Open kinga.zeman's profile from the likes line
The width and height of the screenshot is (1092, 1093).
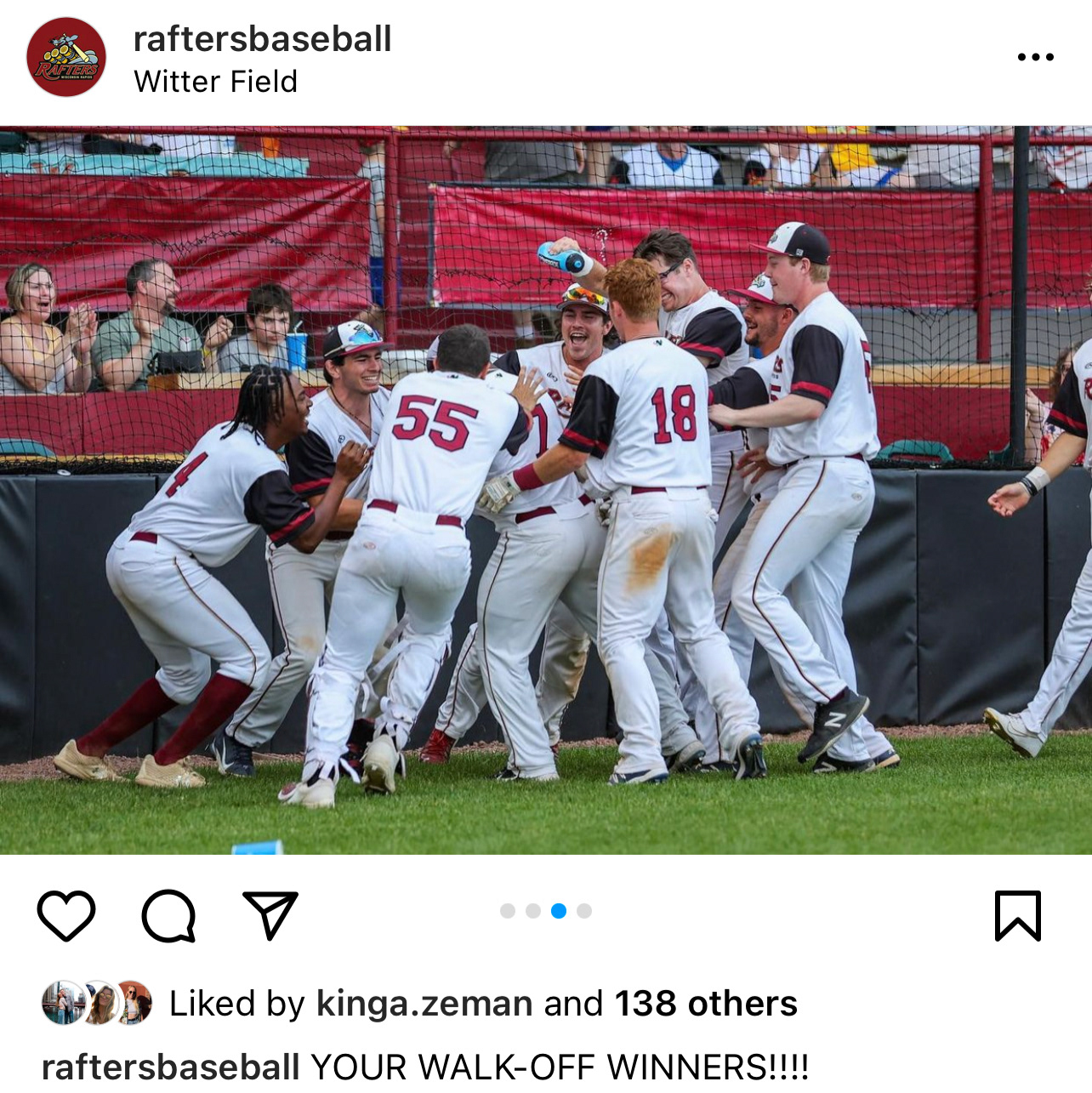[424, 1004]
